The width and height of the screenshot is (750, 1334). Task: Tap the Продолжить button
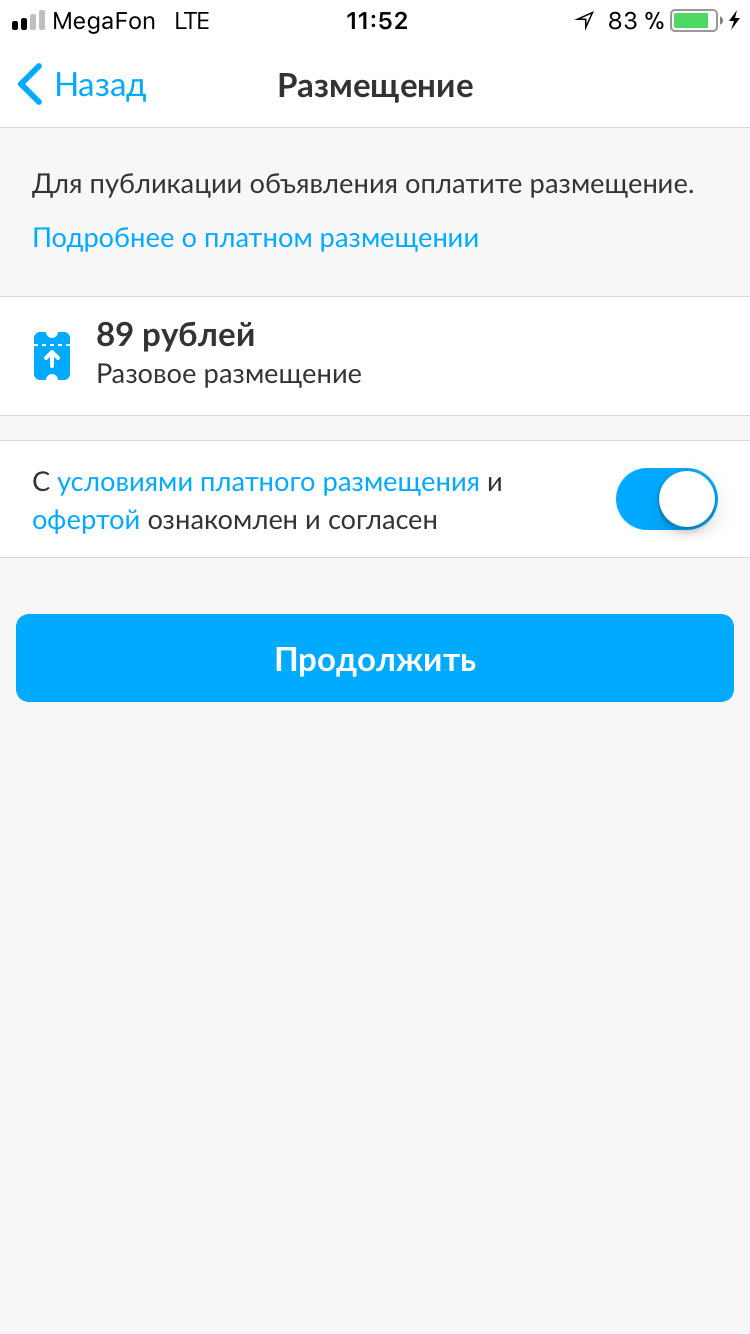(x=375, y=659)
